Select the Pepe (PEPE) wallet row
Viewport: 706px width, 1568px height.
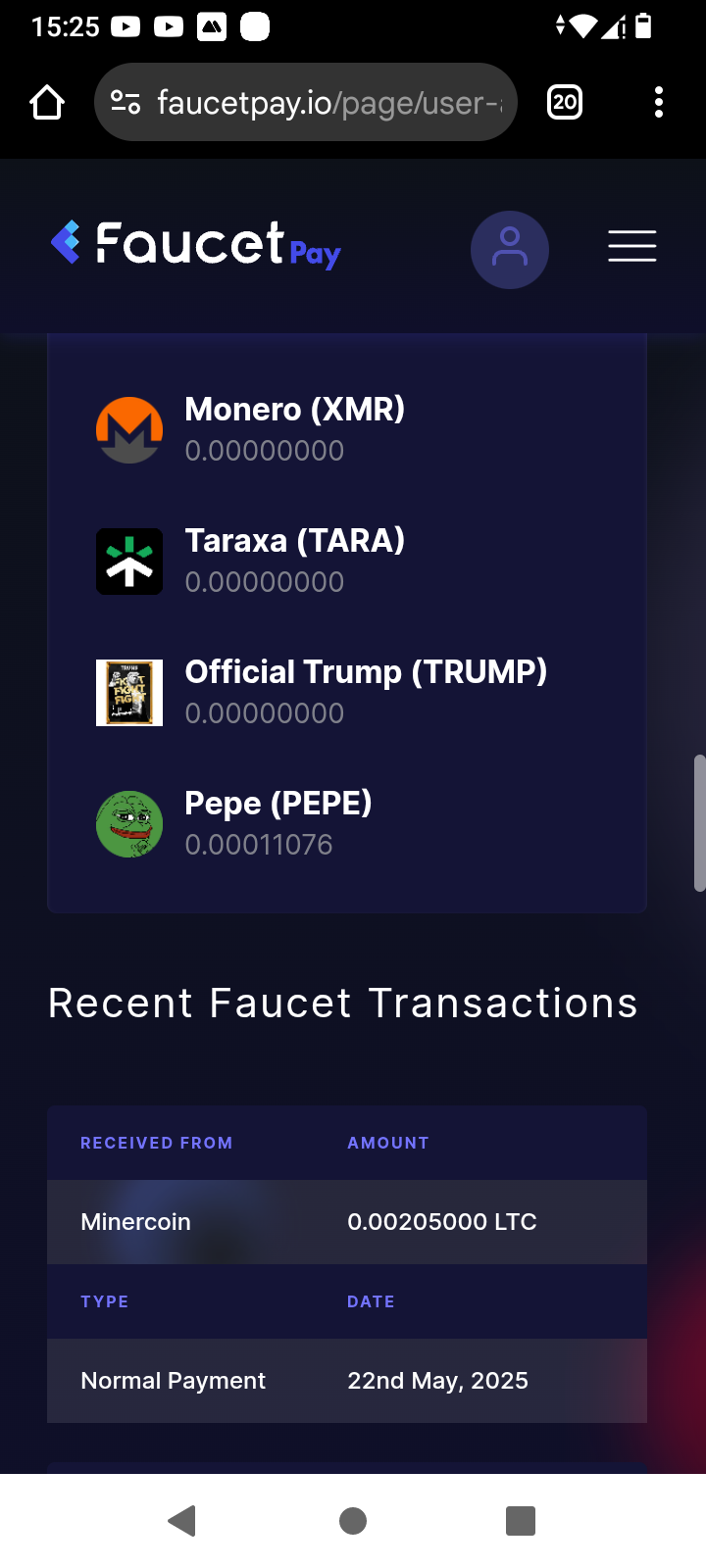347,823
